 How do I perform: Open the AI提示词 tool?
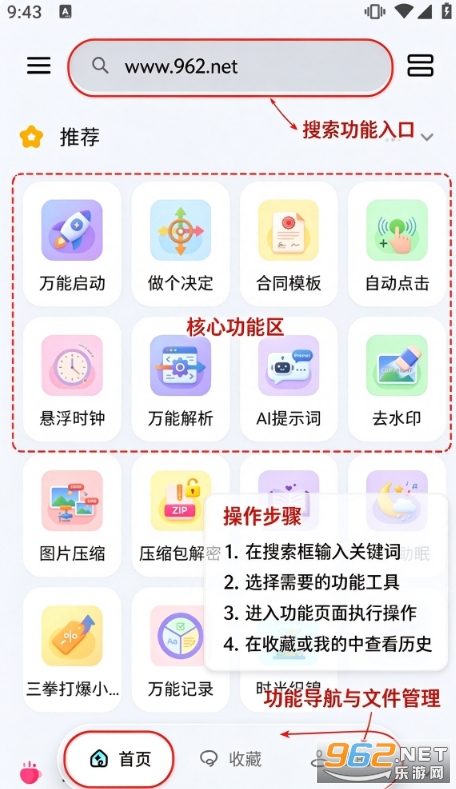[288, 379]
